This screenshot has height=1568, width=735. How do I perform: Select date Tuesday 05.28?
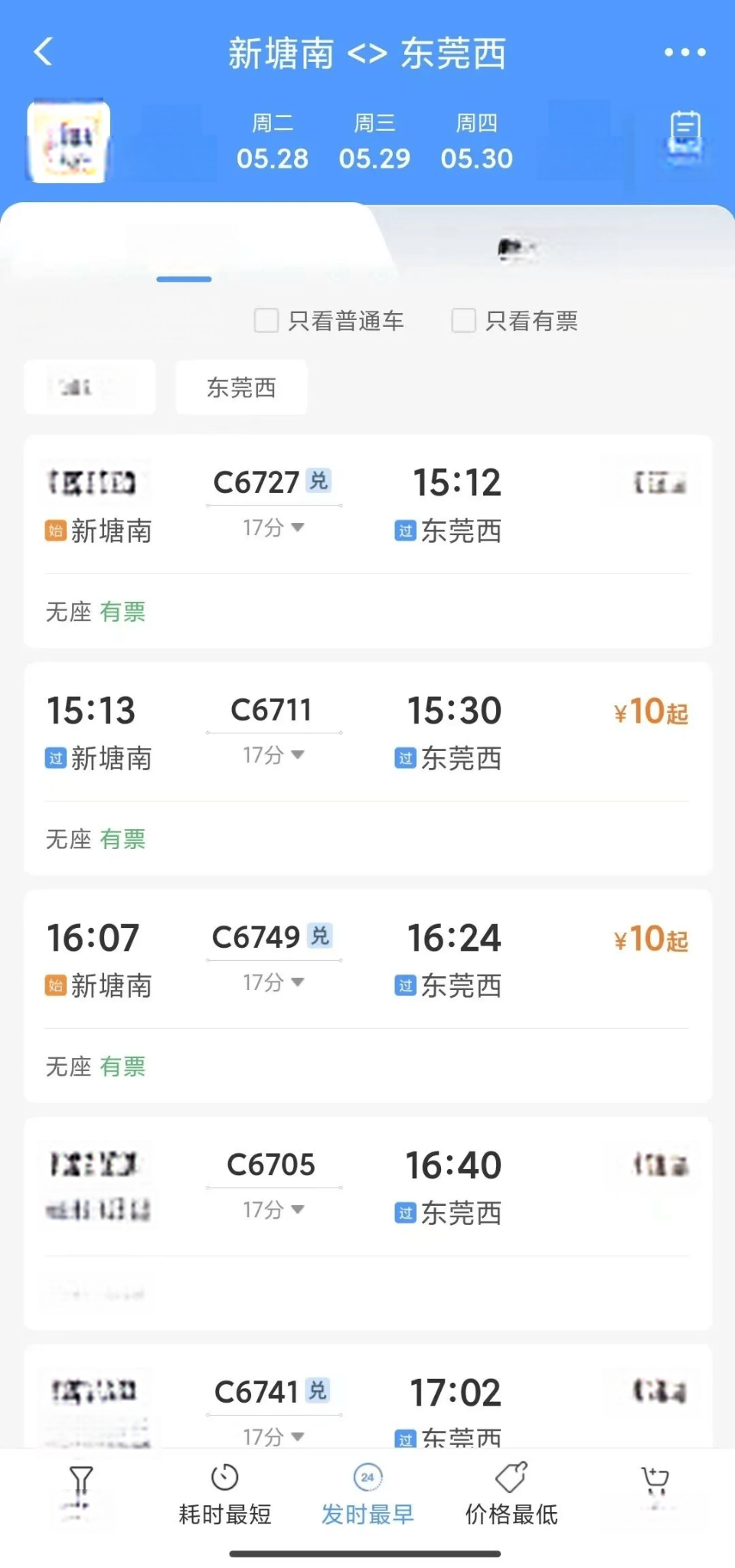click(x=273, y=142)
